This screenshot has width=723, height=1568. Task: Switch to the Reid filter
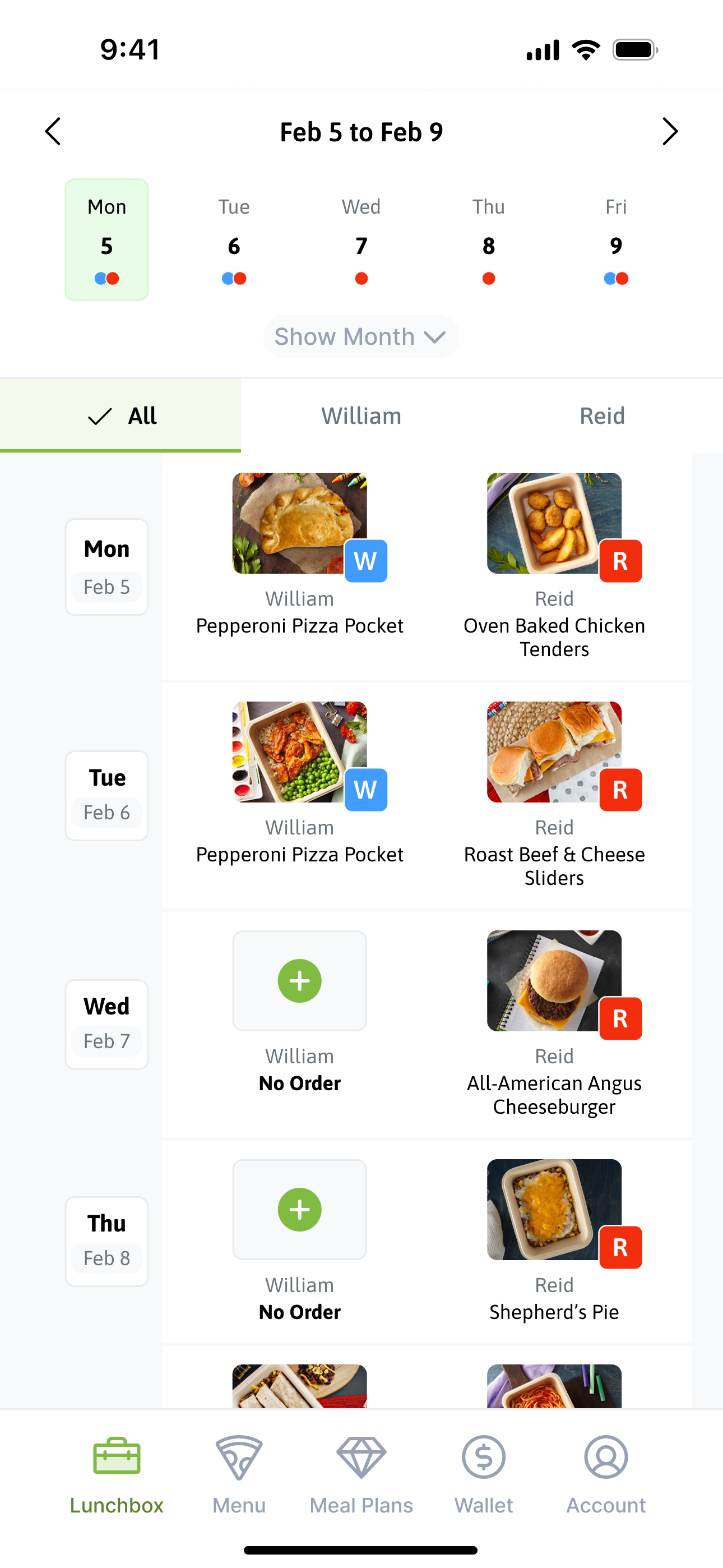tap(602, 416)
